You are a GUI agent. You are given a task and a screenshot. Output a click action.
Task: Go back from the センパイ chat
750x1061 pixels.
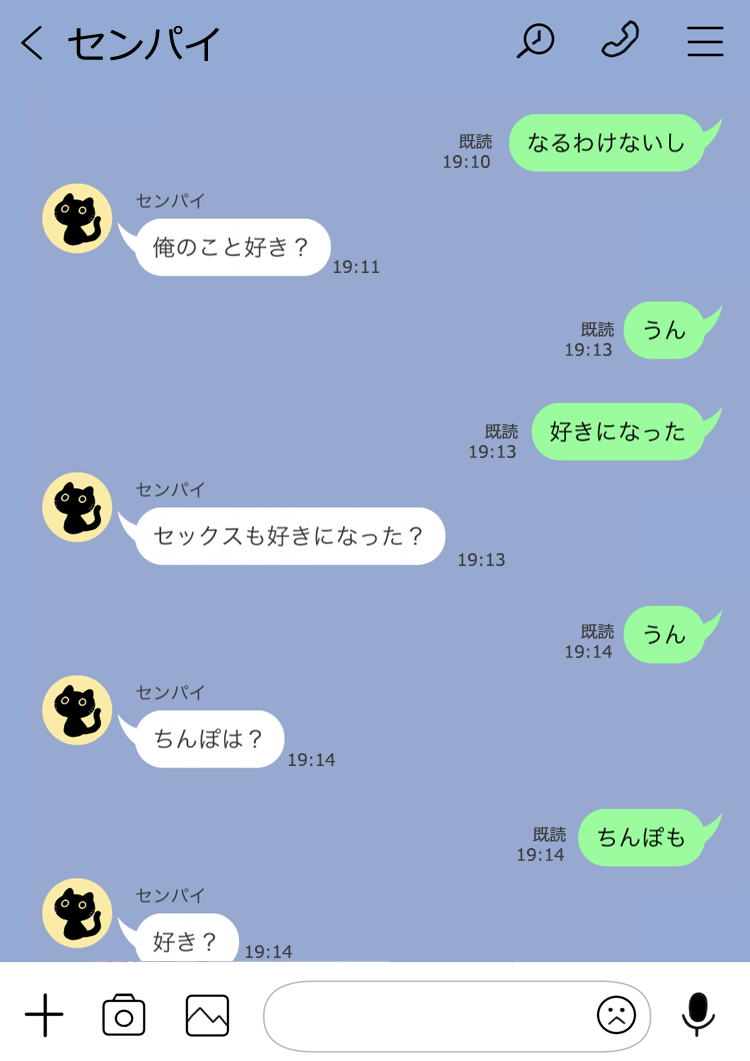pos(33,43)
